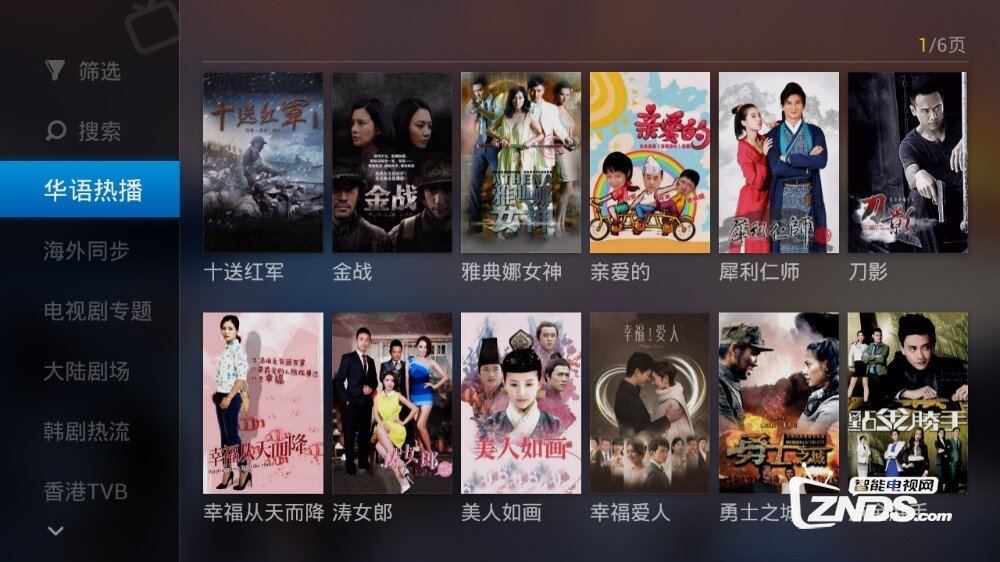This screenshot has width=1000, height=562.
Task: Switch to 韩剧热流 category
Action: (86, 432)
